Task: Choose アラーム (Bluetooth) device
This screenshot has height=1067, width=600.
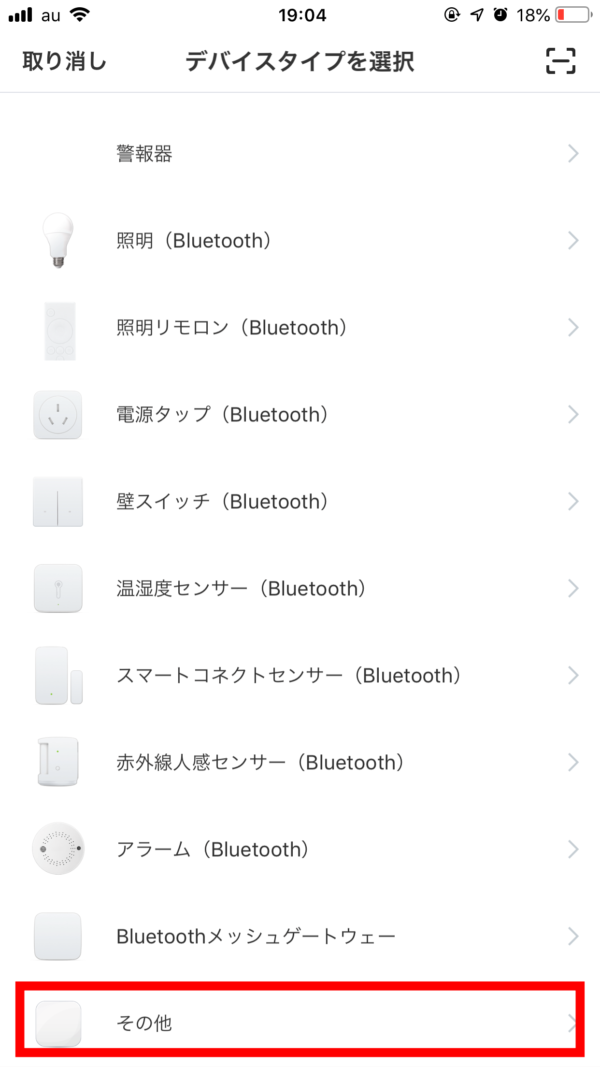Action: coord(300,849)
